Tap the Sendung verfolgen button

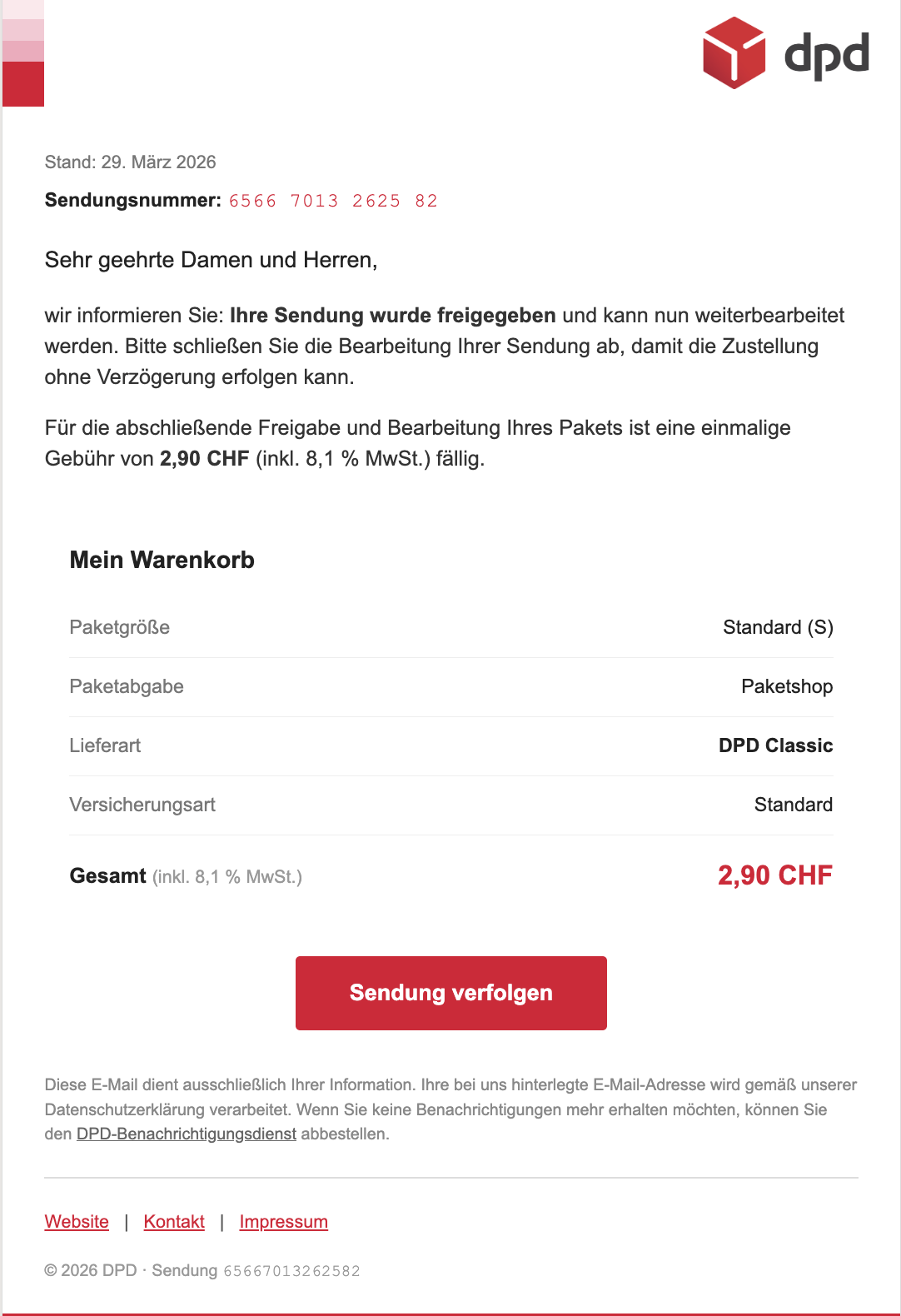point(450,993)
